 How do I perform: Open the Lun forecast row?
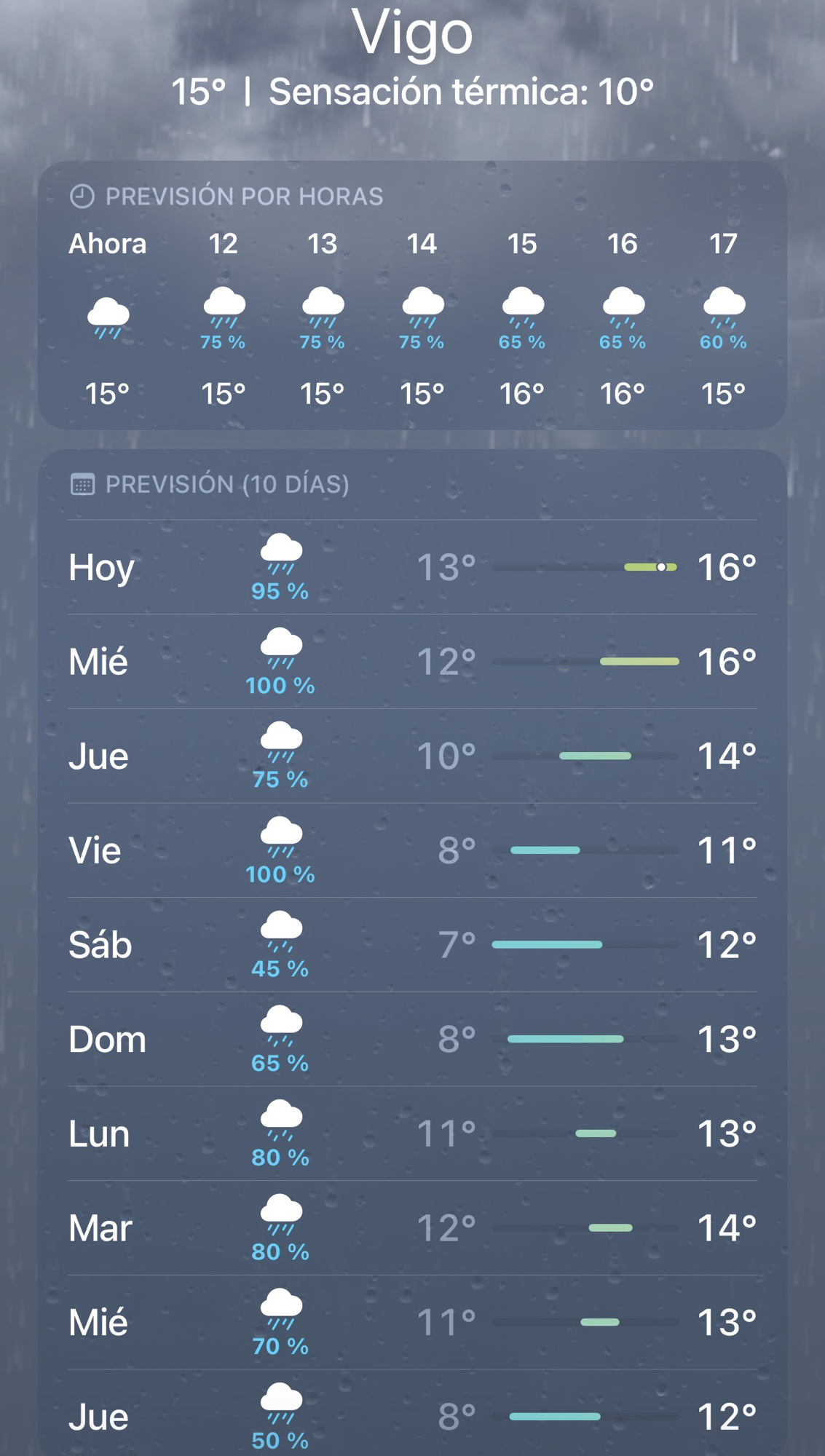click(412, 1133)
